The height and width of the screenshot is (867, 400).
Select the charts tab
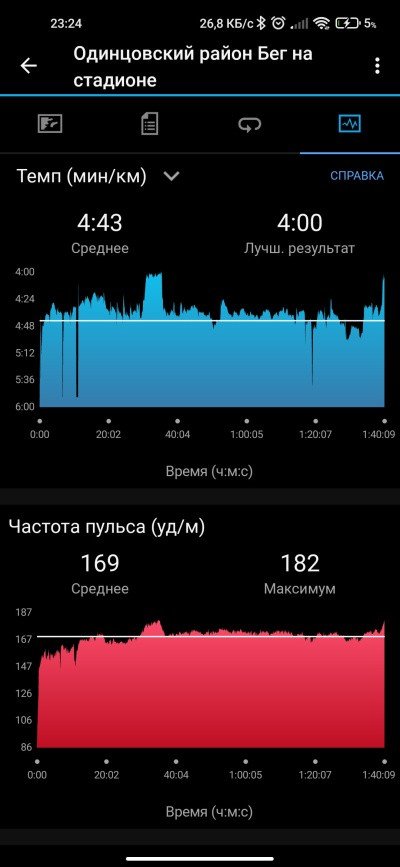(350, 123)
